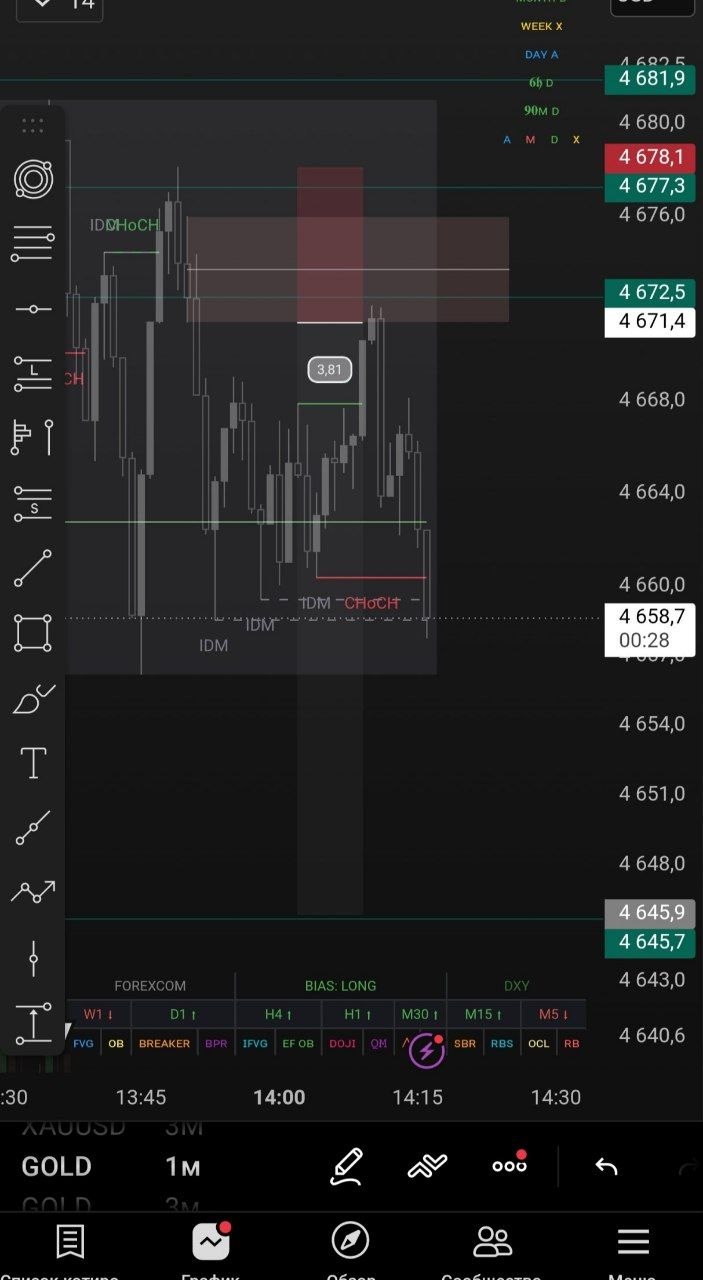Select the Fibonacci circles drawing tool

[33, 180]
